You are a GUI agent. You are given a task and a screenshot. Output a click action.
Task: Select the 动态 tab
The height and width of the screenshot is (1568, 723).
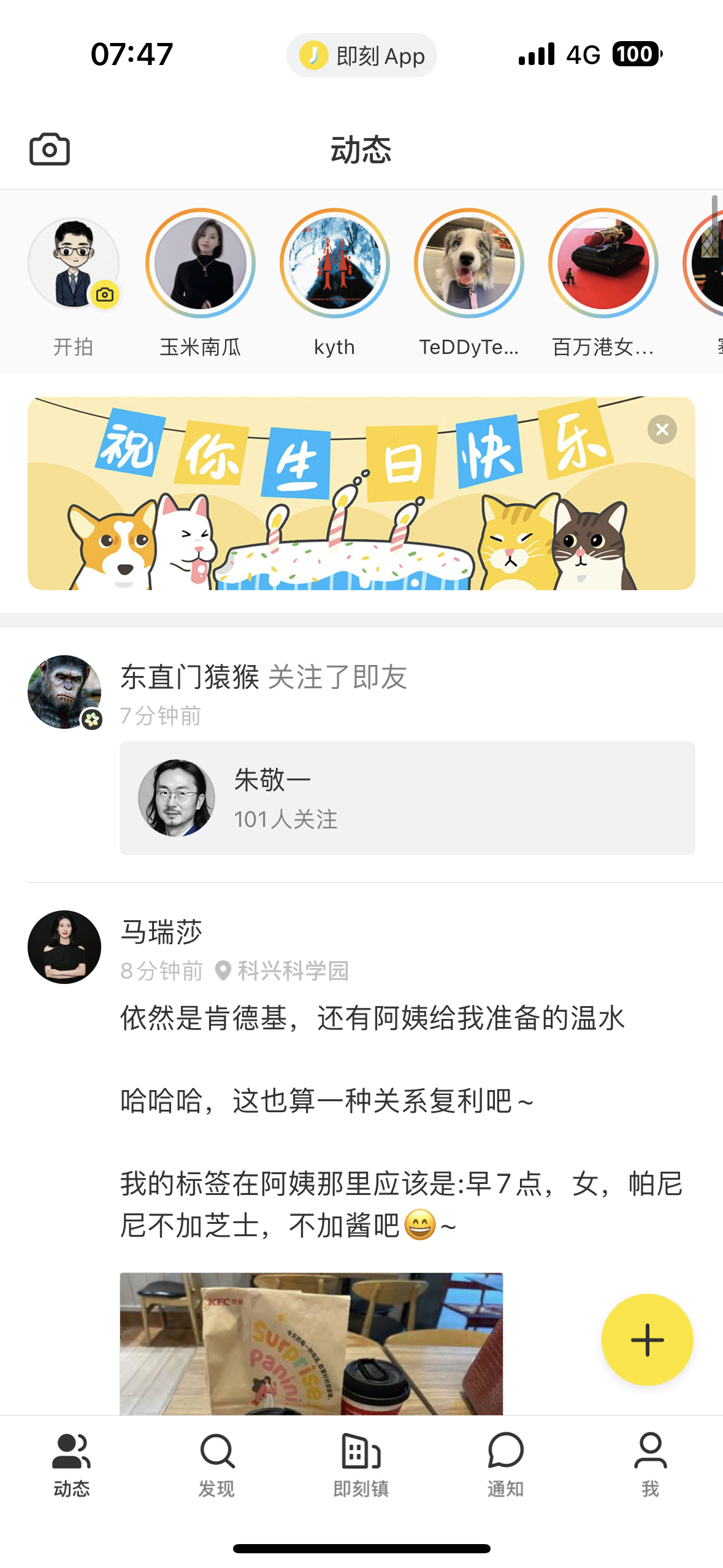click(72, 1465)
